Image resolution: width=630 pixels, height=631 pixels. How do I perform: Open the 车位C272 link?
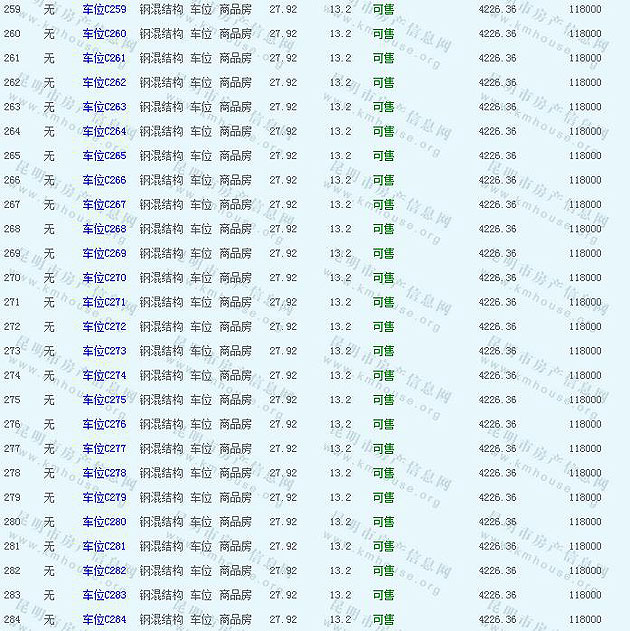(x=104, y=327)
